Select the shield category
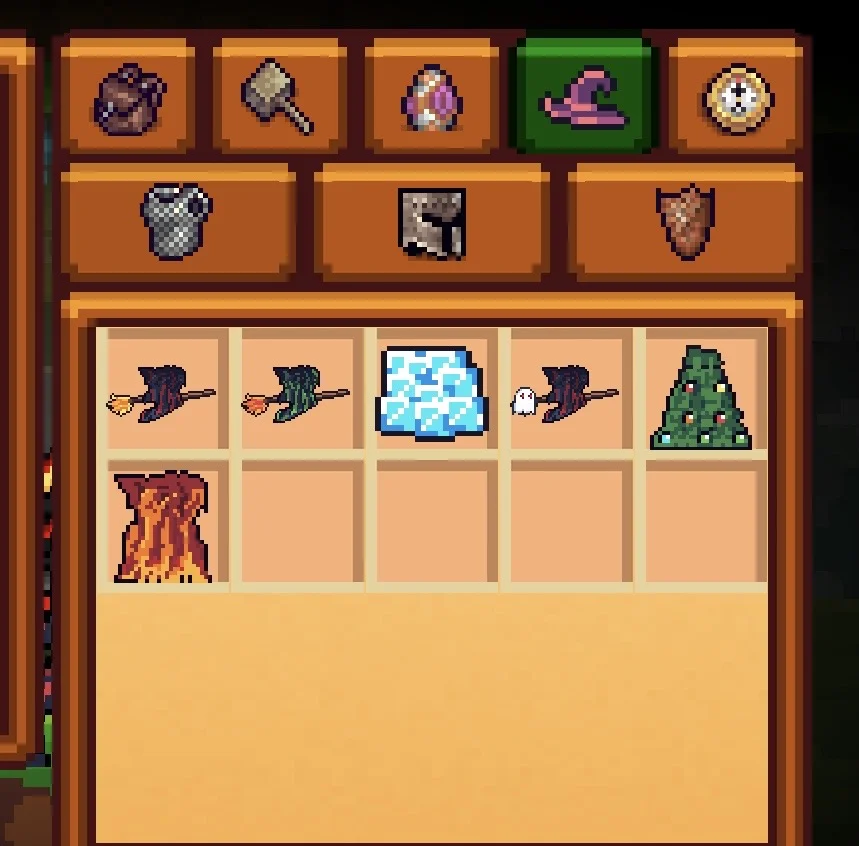The width and height of the screenshot is (859, 846). pyautogui.click(x=684, y=222)
